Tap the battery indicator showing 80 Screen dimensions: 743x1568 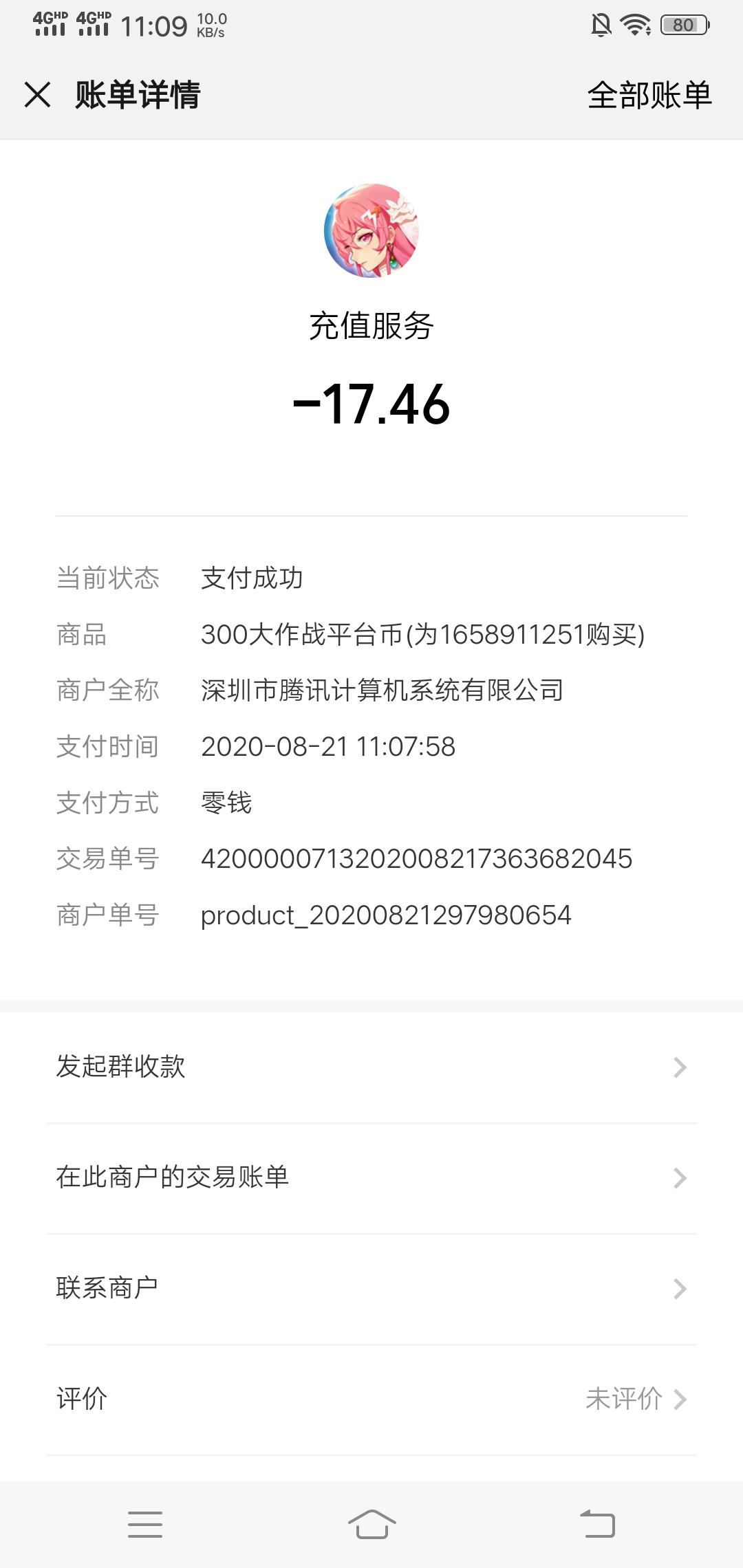point(683,25)
